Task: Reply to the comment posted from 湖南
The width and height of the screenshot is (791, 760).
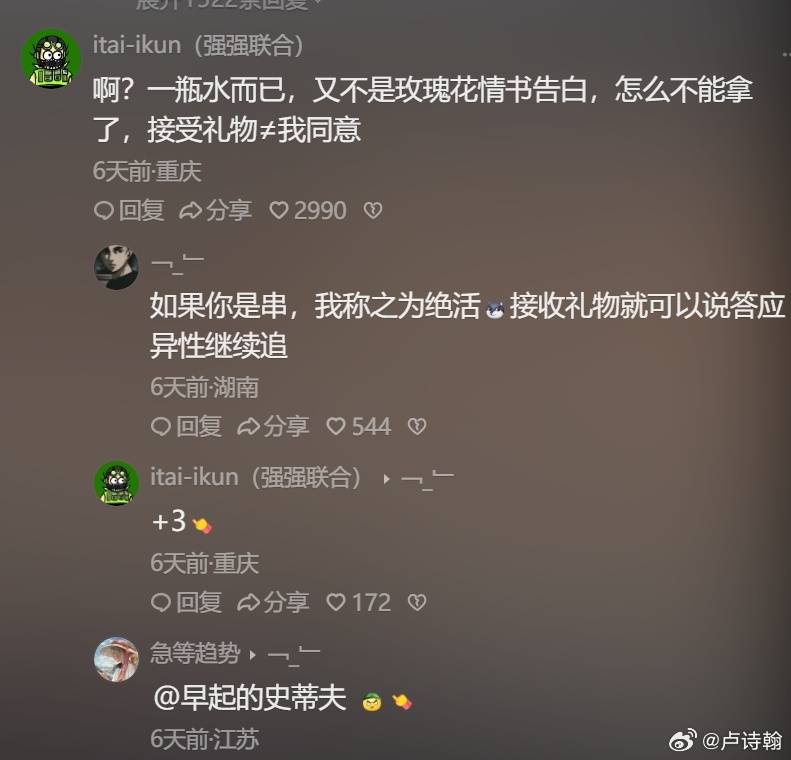Action: (186, 426)
